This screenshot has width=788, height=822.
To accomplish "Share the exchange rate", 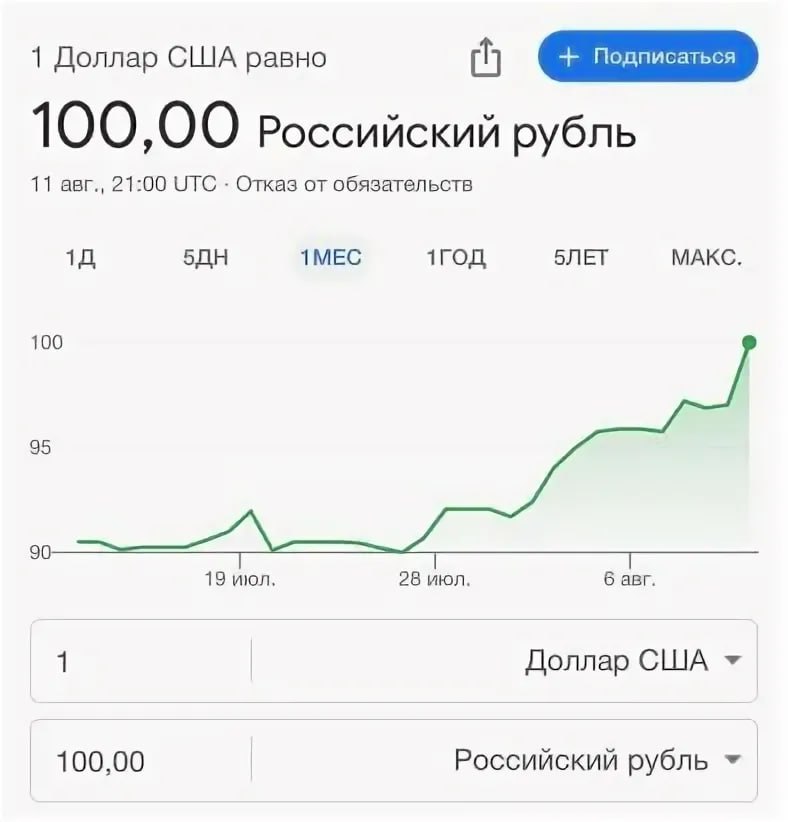I will [x=484, y=57].
